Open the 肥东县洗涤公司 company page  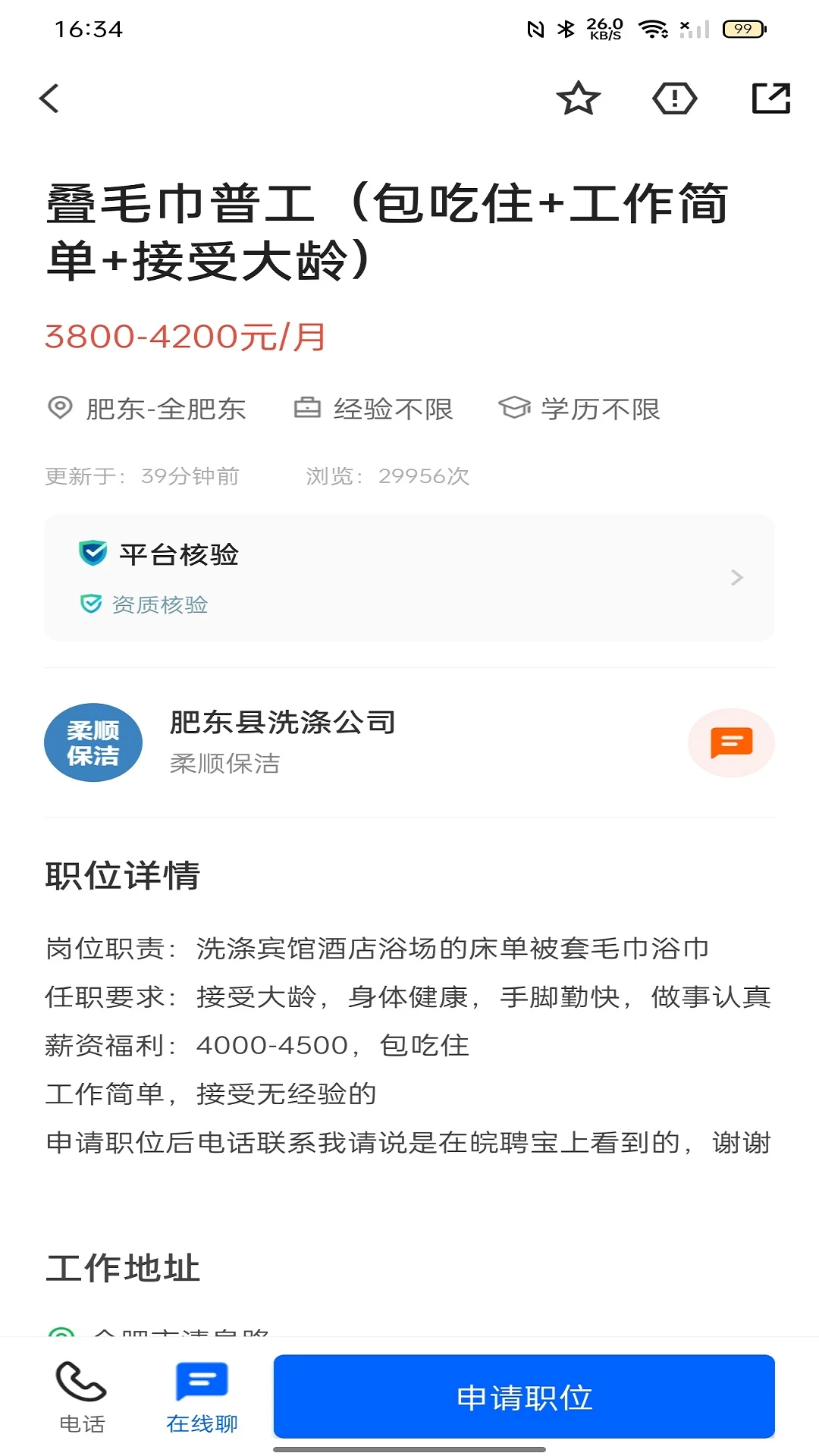282,723
